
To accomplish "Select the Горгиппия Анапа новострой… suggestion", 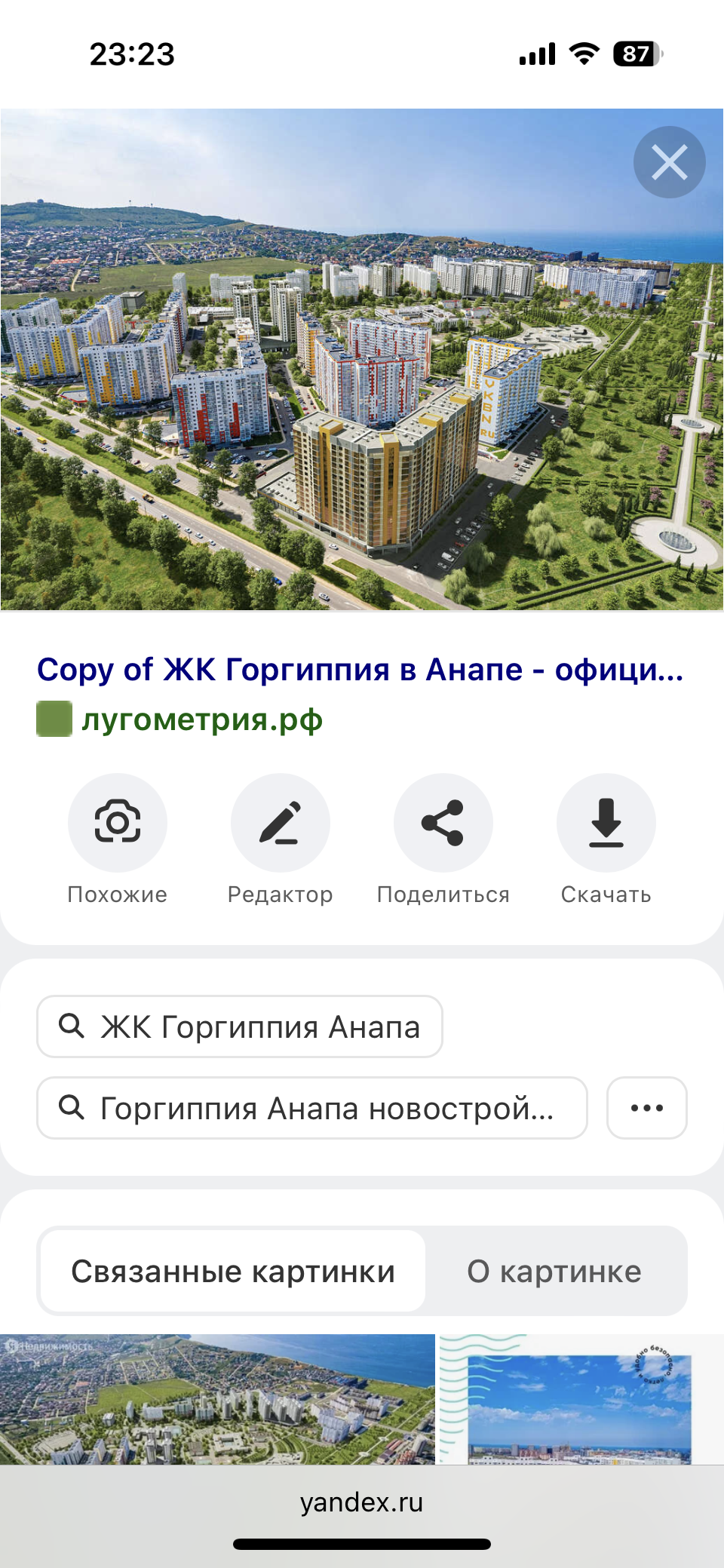I will [x=312, y=1108].
